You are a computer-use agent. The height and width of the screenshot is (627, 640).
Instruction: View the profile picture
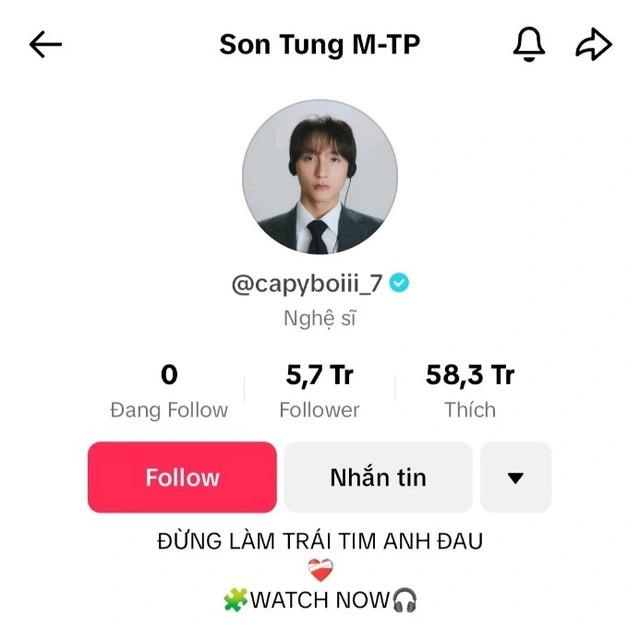pyautogui.click(x=319, y=177)
